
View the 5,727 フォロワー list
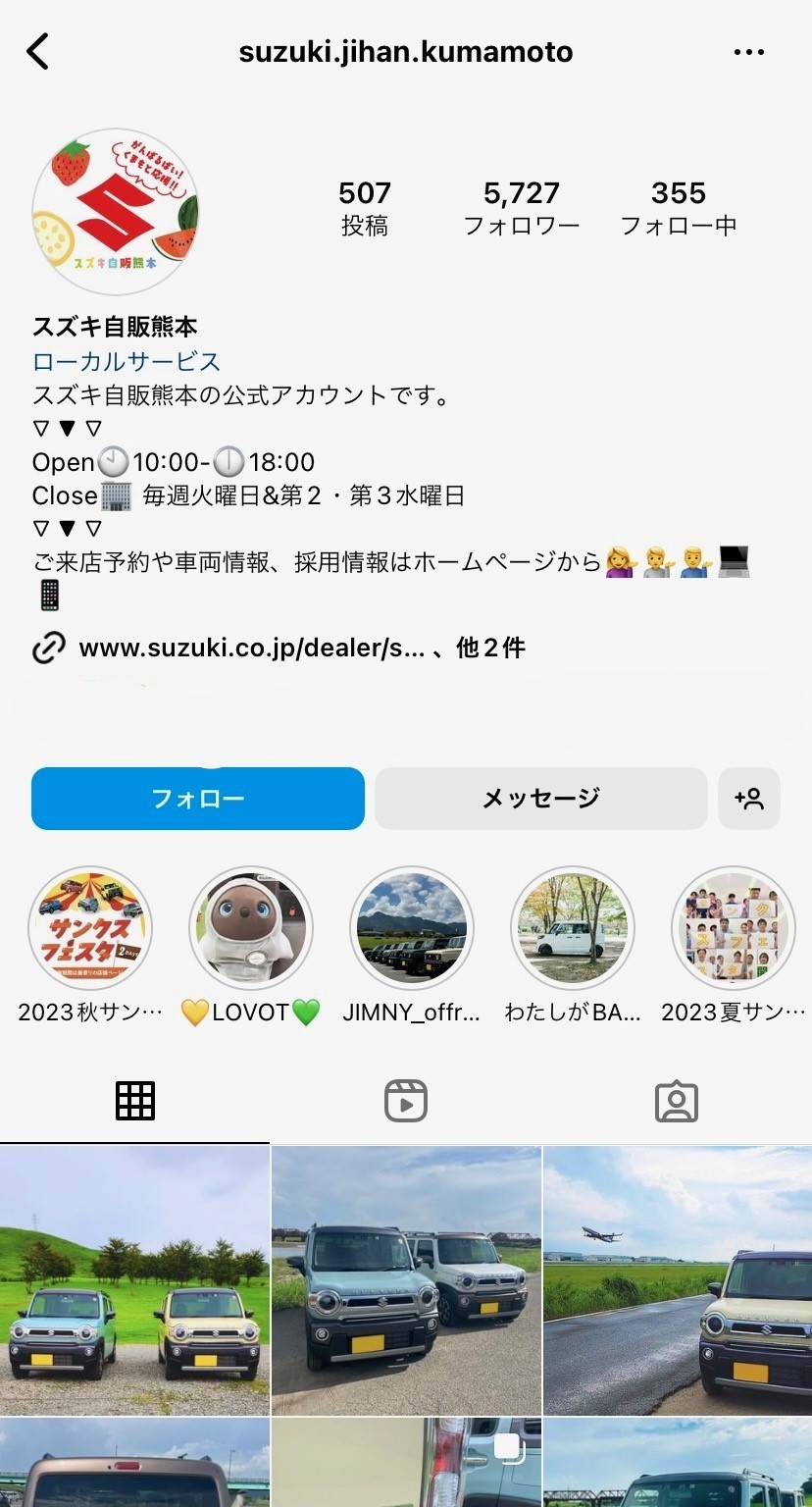[x=522, y=208]
